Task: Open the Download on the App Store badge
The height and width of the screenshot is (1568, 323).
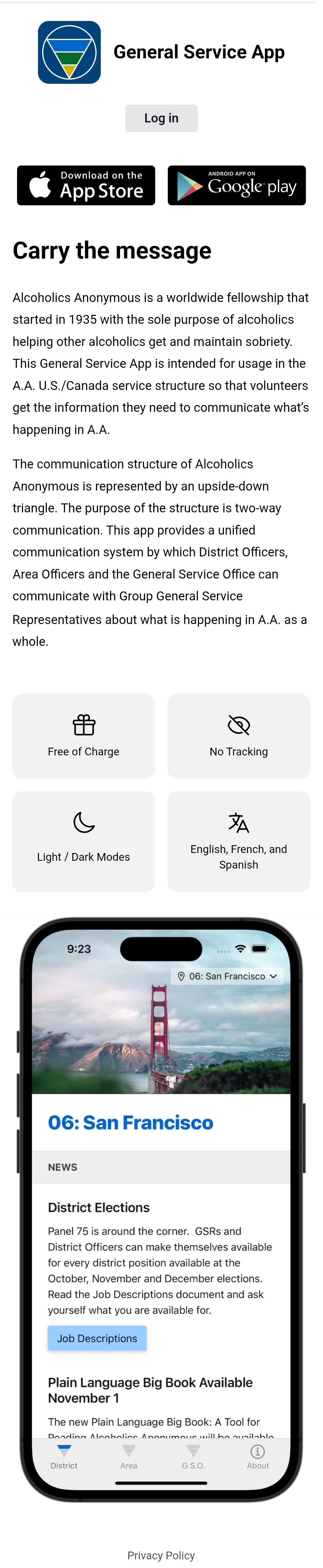Action: tap(86, 185)
